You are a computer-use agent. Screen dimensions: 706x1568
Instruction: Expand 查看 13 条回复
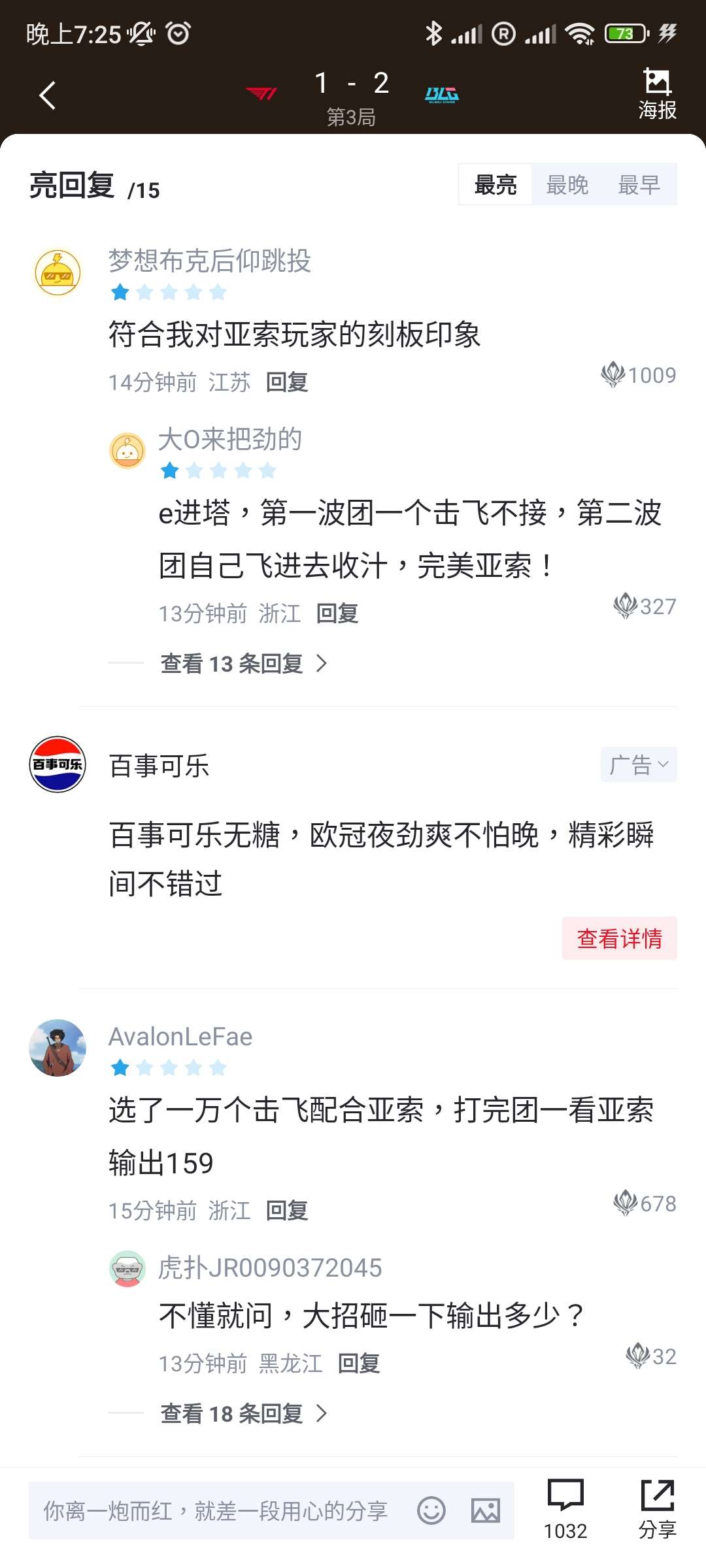(243, 664)
